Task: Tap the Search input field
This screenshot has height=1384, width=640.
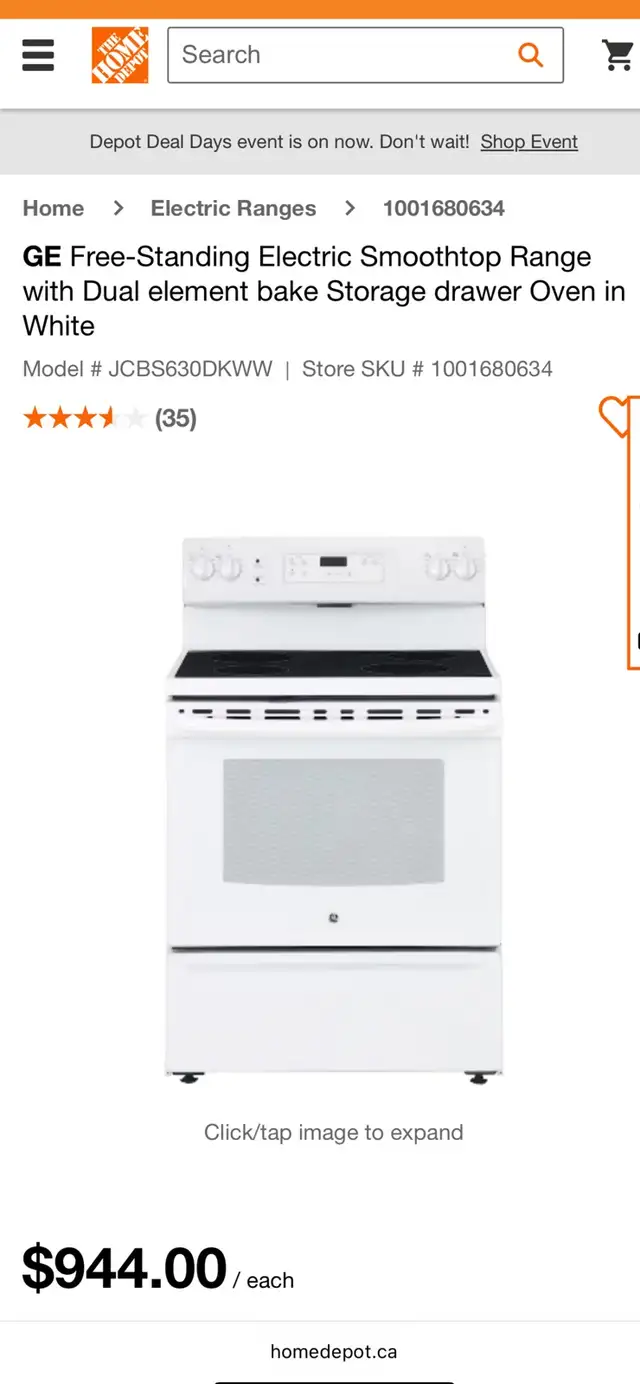Action: (340, 55)
